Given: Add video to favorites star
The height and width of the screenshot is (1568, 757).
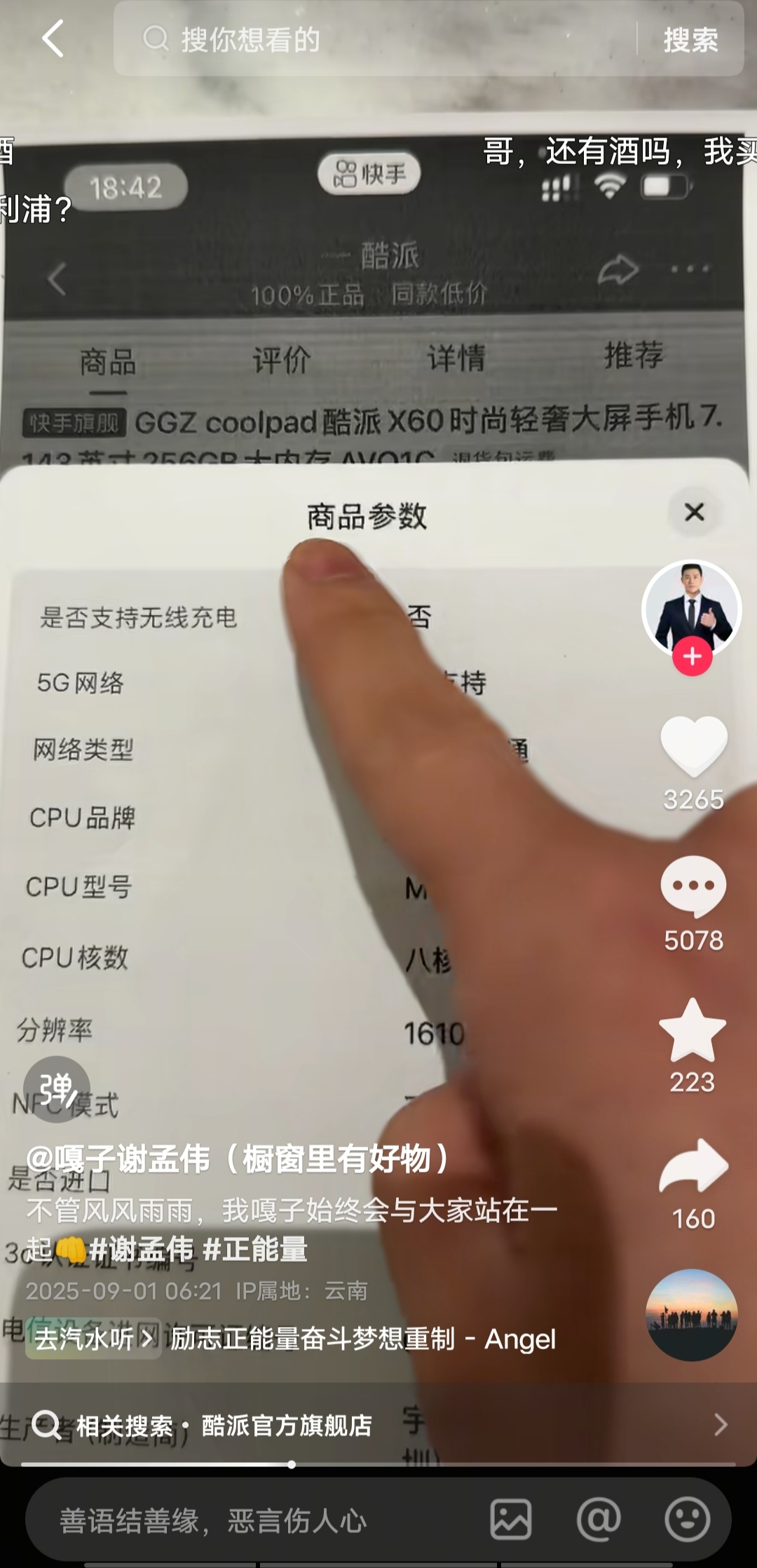Looking at the screenshot, I should click(693, 1029).
